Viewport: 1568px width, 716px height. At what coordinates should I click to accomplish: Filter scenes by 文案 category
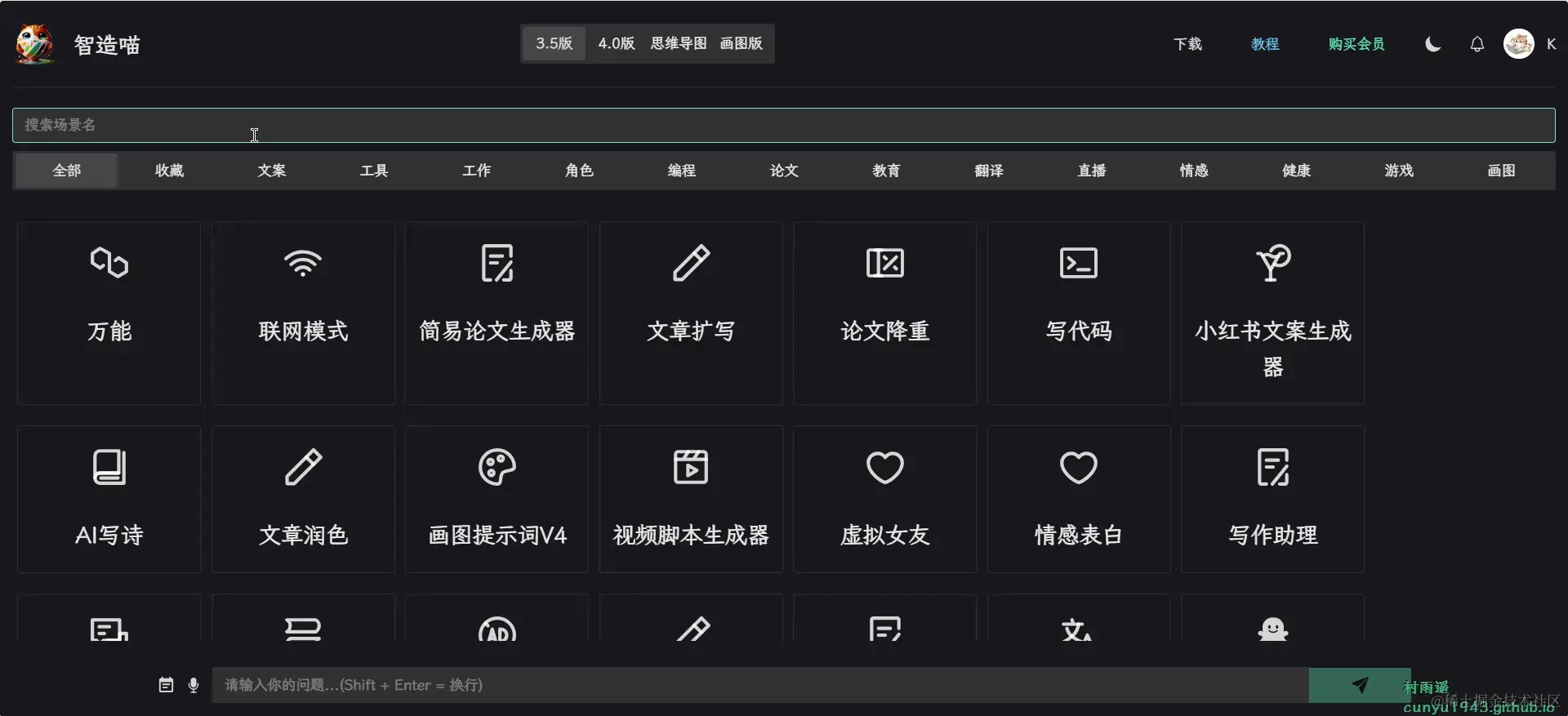[271, 171]
